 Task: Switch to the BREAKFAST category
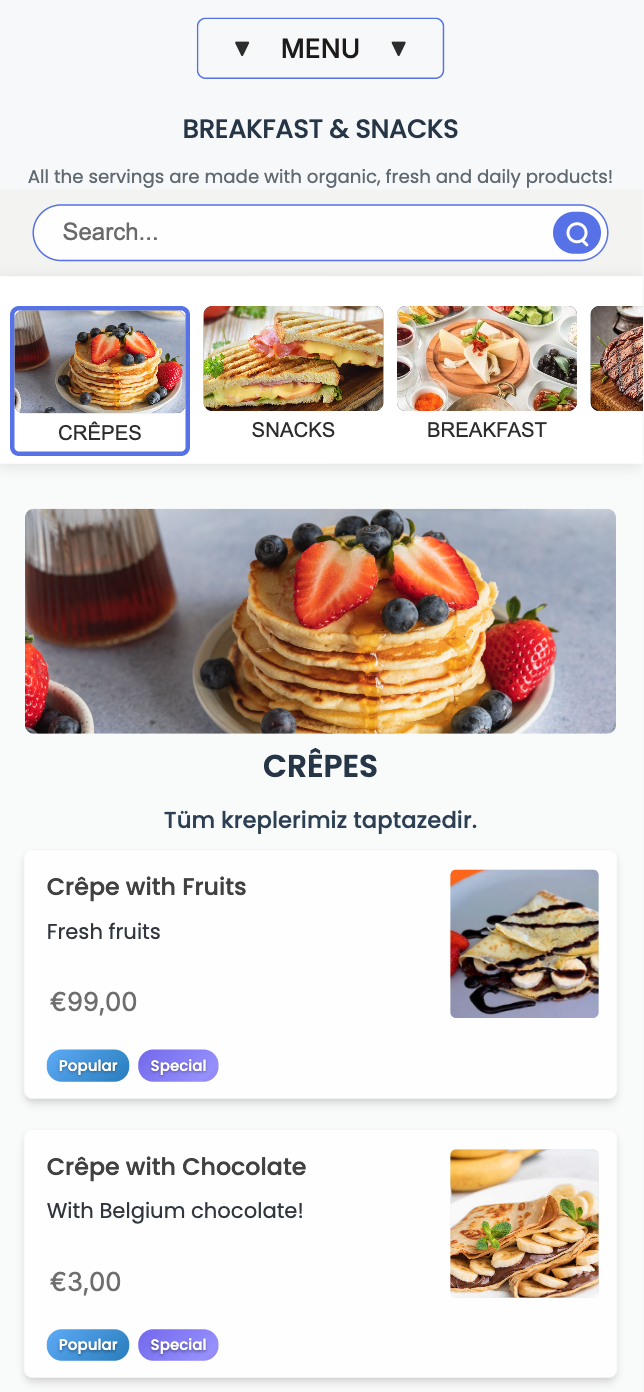pos(487,374)
